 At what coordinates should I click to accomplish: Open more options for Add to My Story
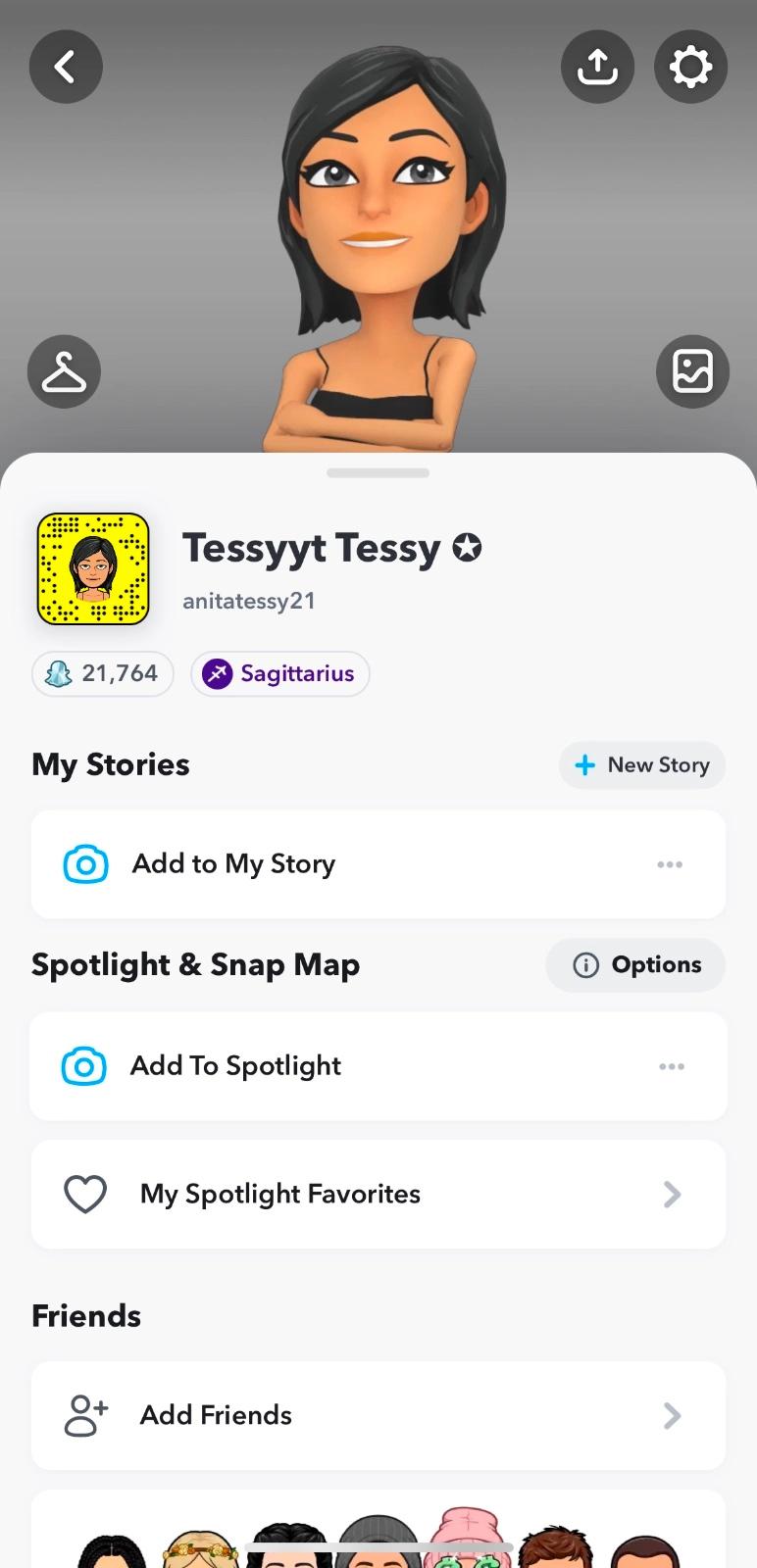670,864
